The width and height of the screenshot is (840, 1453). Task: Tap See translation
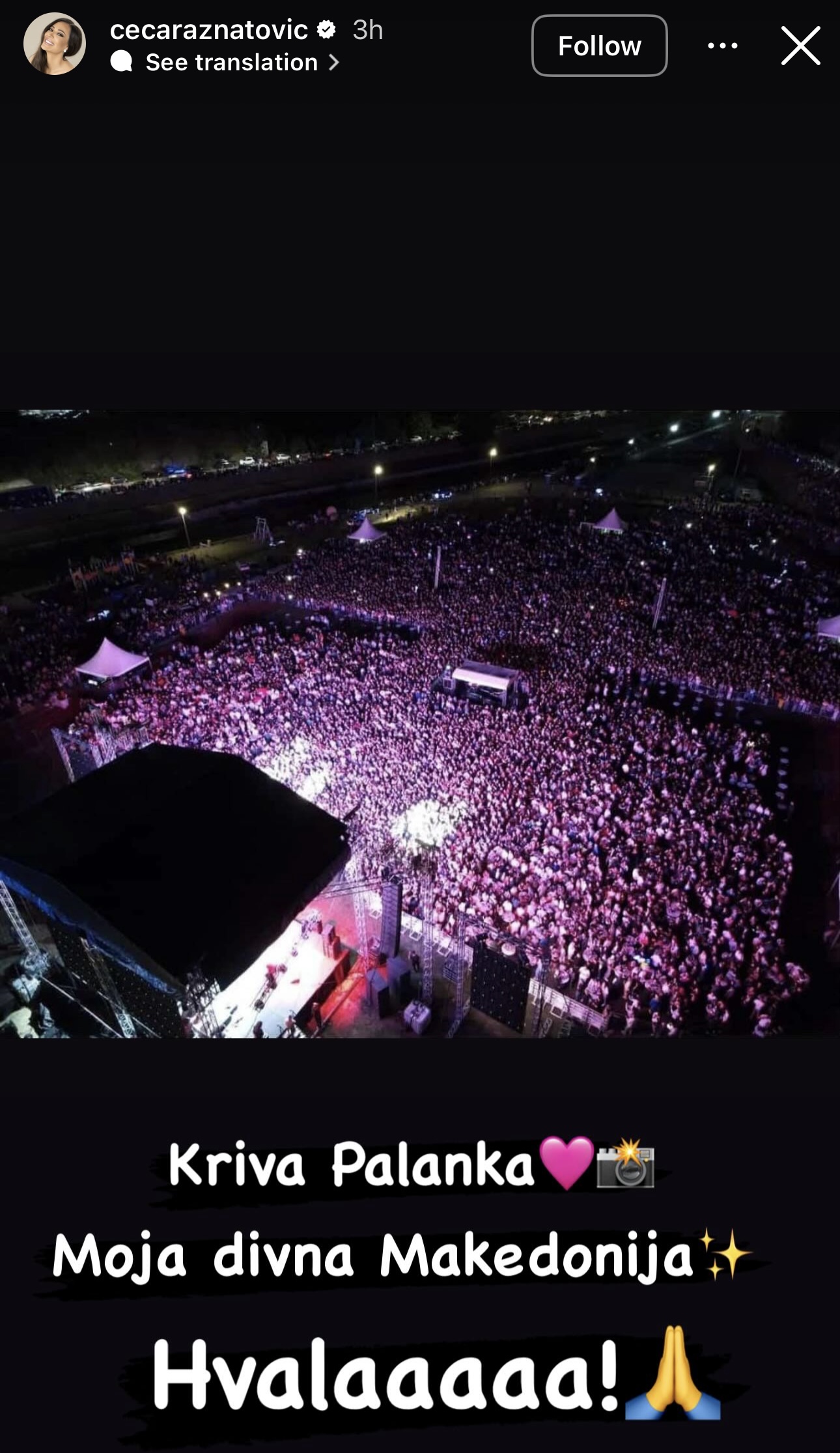click(232, 63)
